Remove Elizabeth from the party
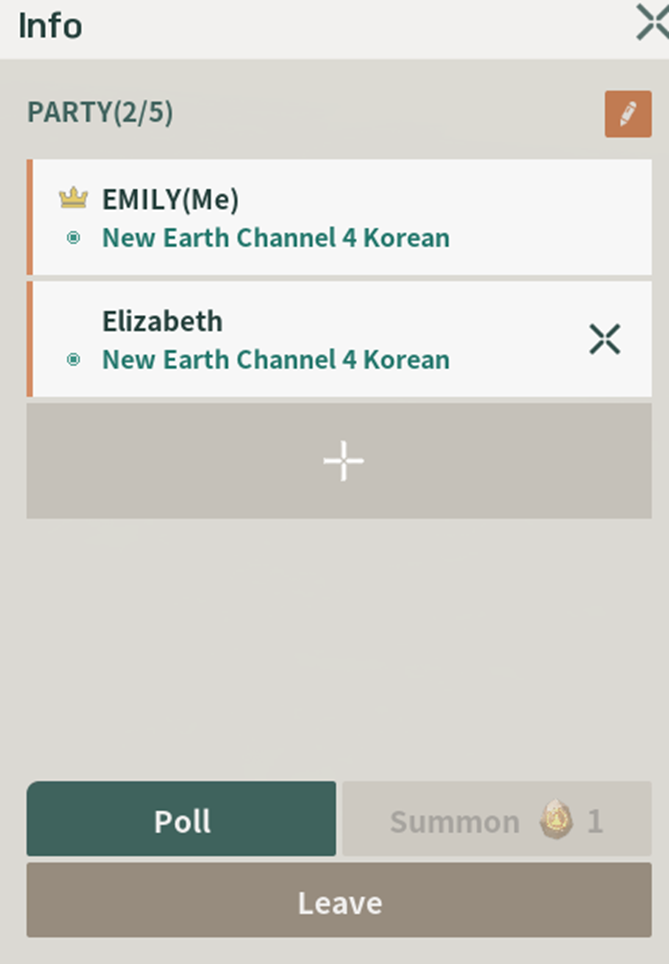 tap(604, 340)
